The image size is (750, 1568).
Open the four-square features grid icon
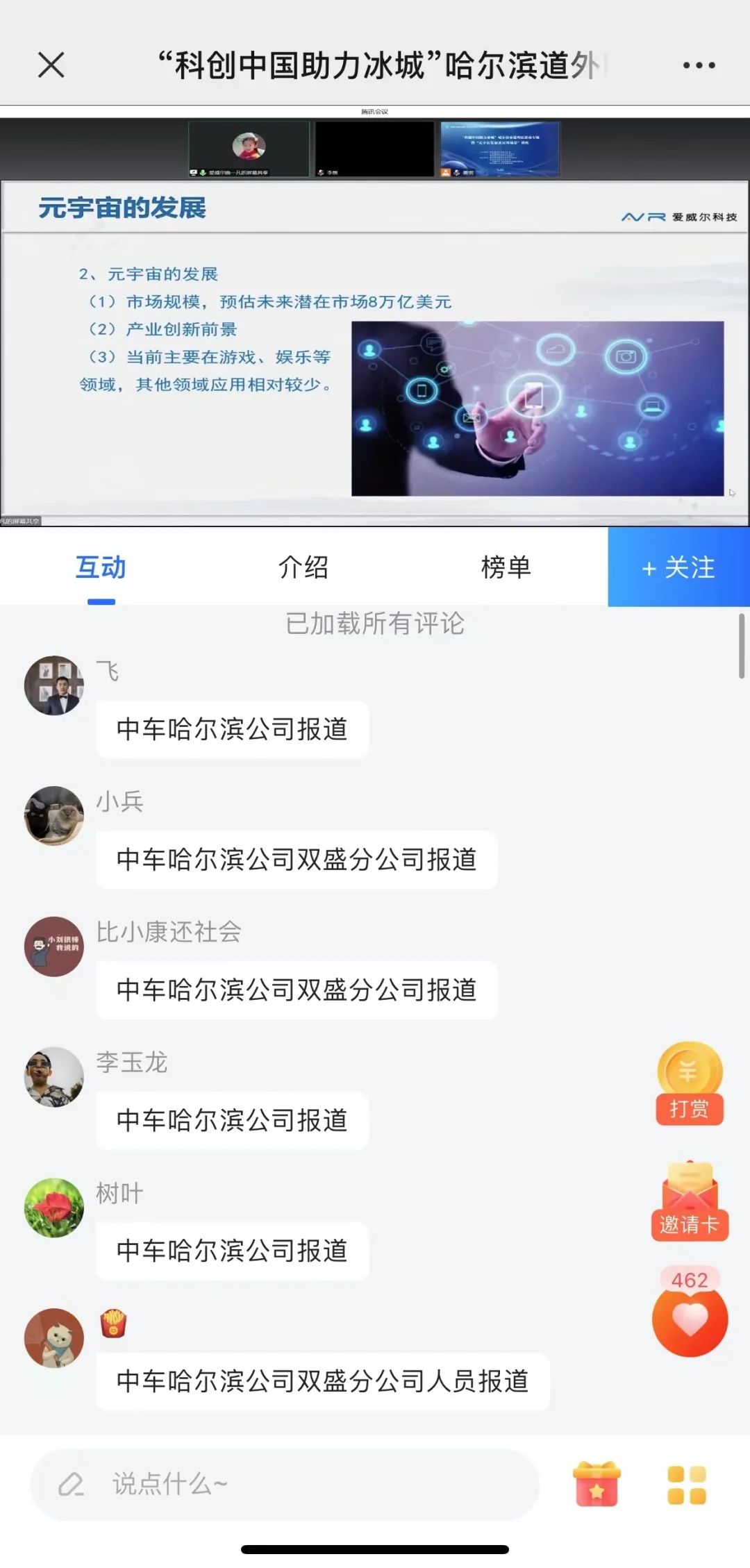coord(687,1485)
